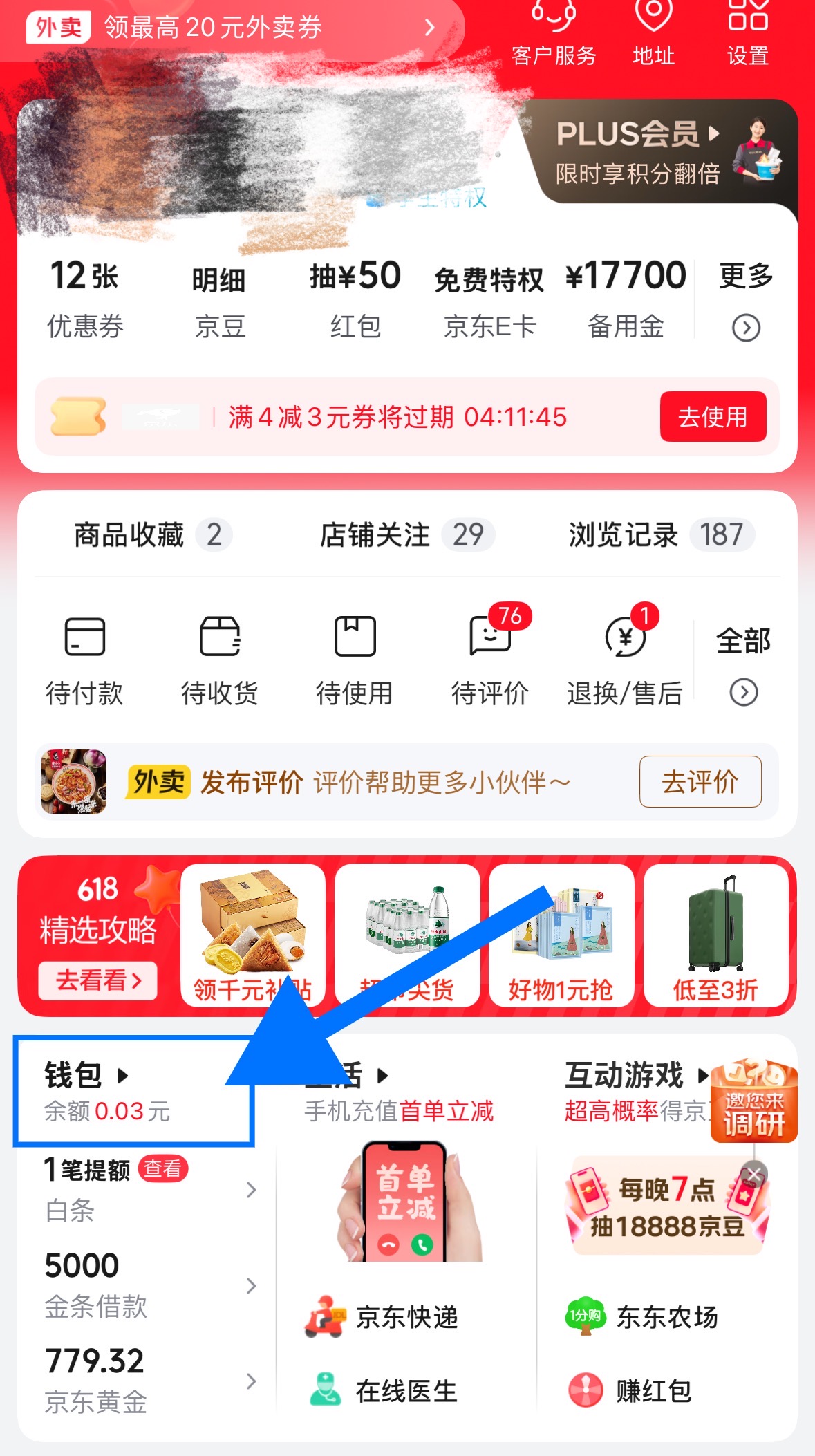
Task: View 浏览记录 browsing history
Action: tap(658, 534)
